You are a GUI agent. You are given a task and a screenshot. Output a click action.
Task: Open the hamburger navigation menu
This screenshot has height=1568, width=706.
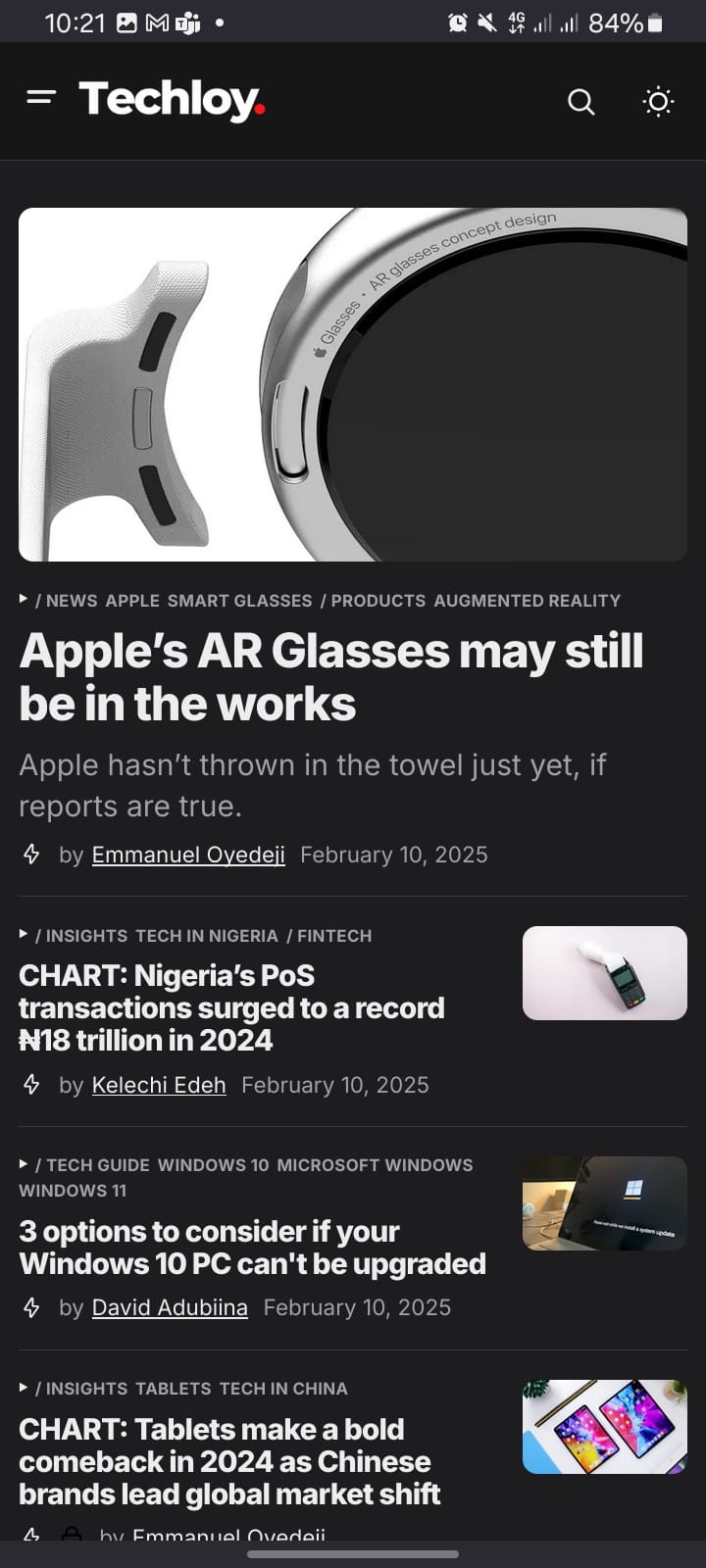pos(41,98)
